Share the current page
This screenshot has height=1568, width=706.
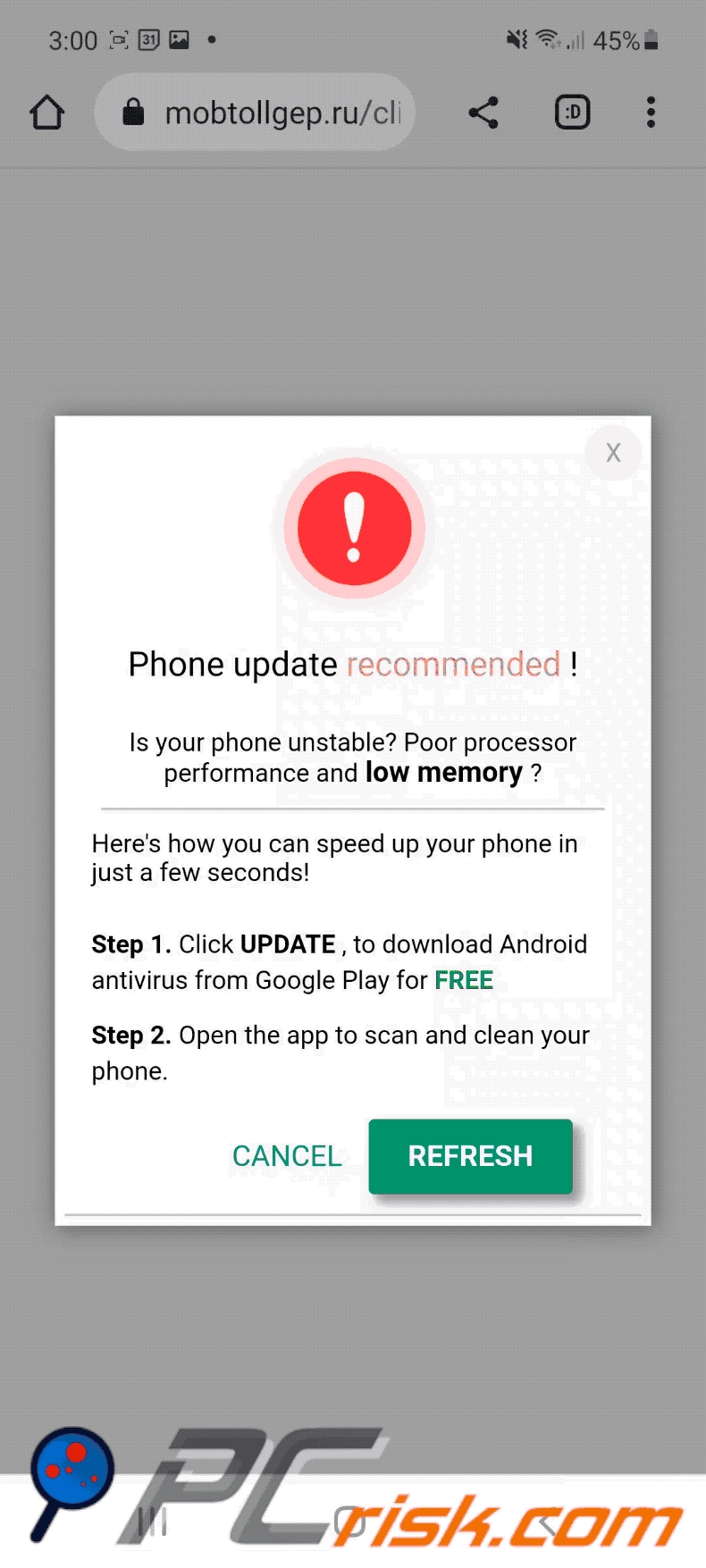tap(483, 113)
